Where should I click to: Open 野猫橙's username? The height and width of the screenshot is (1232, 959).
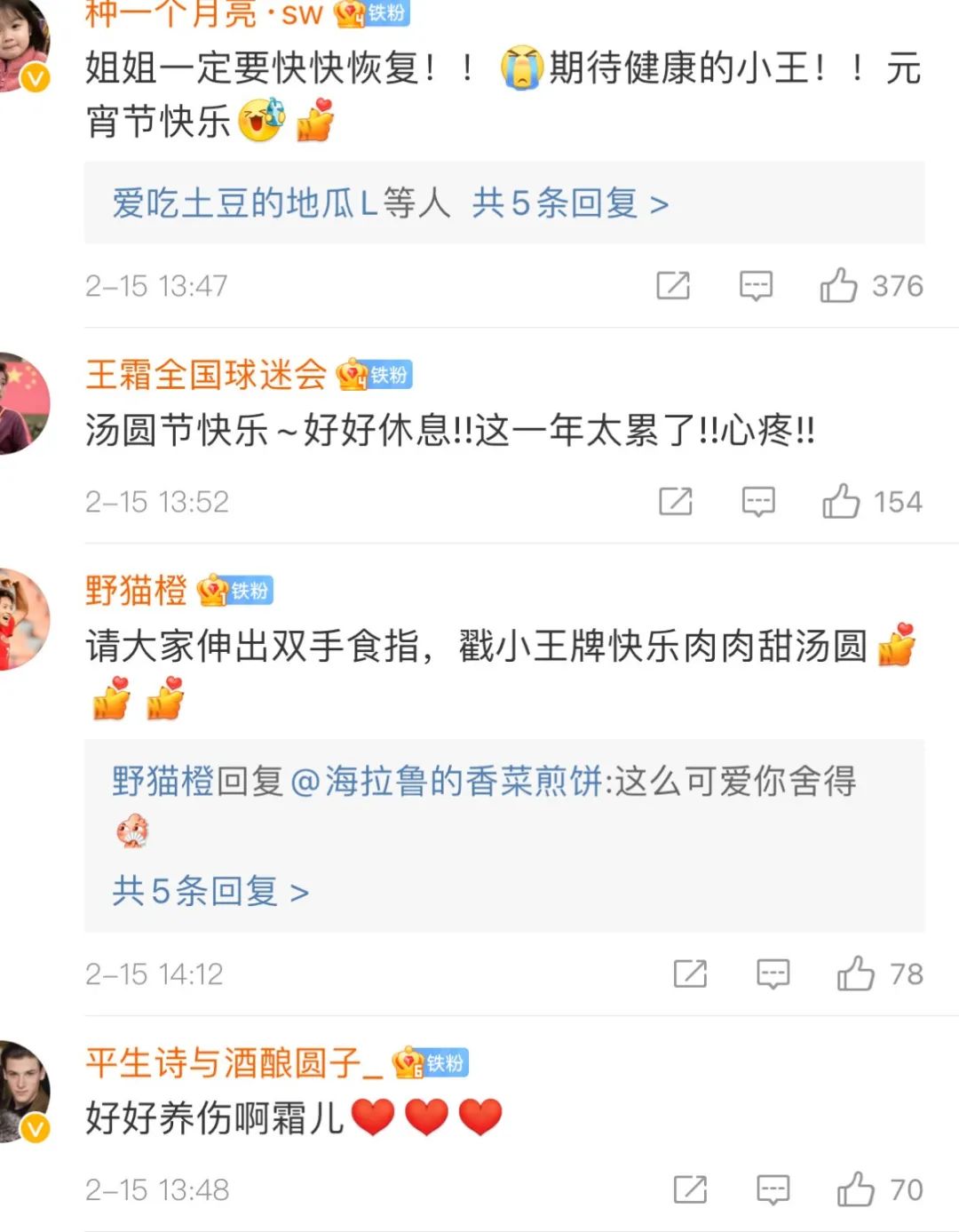136,591
